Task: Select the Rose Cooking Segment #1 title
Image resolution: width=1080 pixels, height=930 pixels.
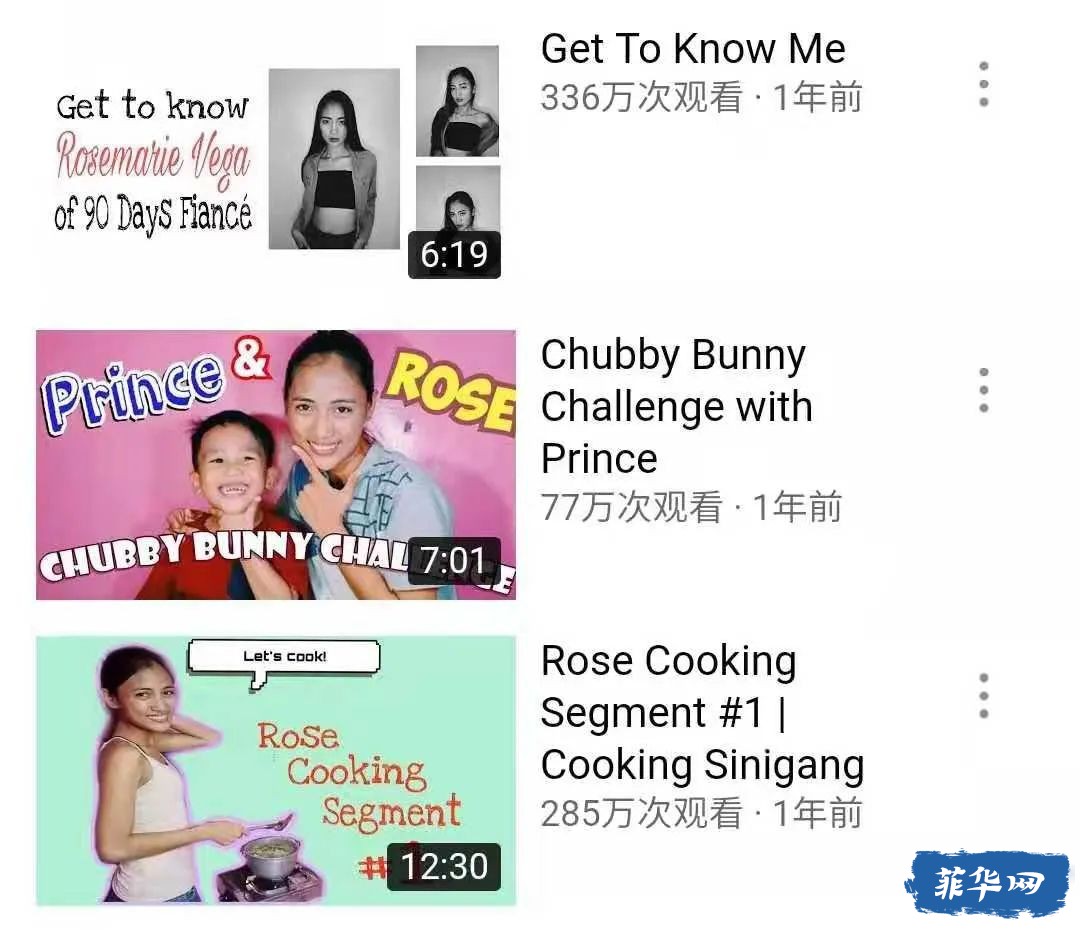Action: pos(702,713)
